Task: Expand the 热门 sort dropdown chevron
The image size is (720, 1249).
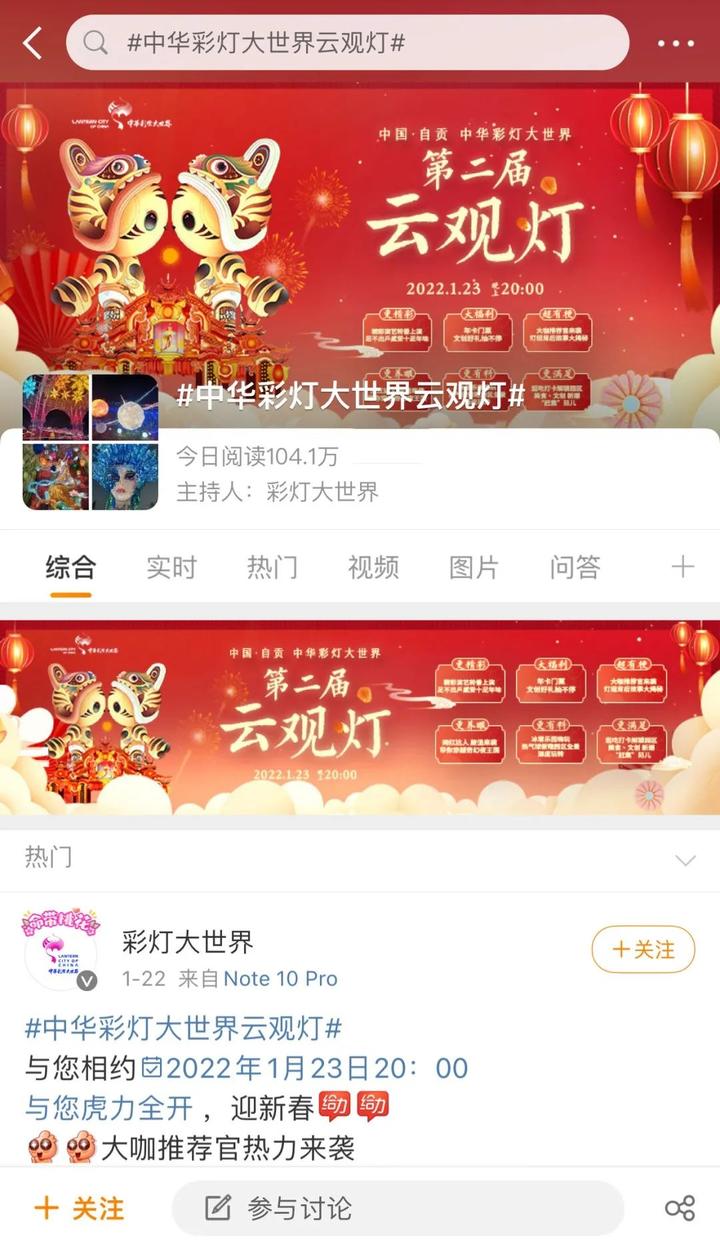Action: click(685, 860)
